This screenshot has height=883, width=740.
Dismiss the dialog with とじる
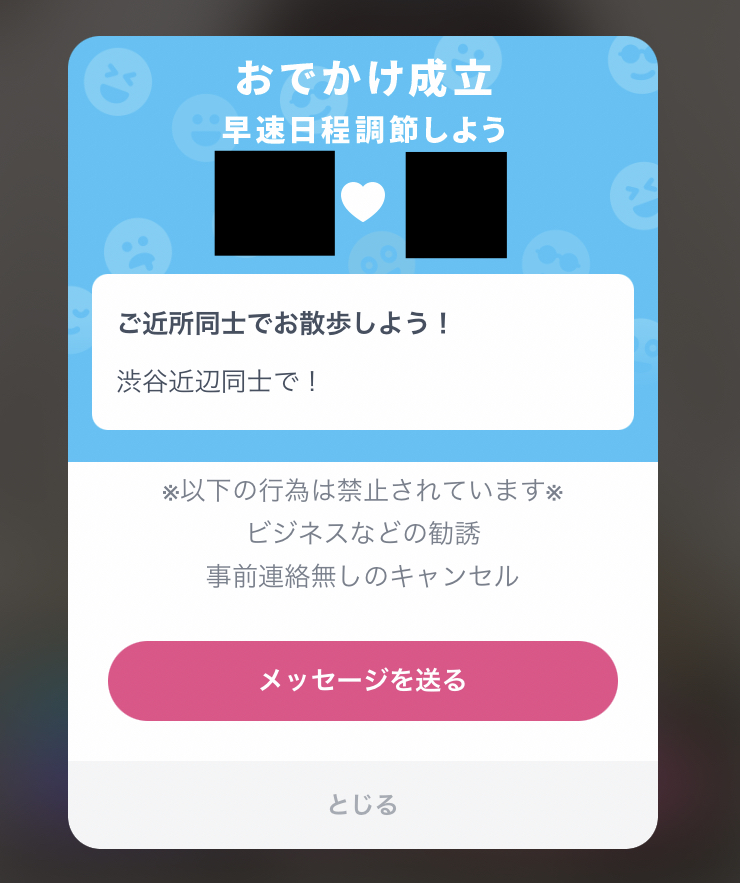pyautogui.click(x=362, y=804)
